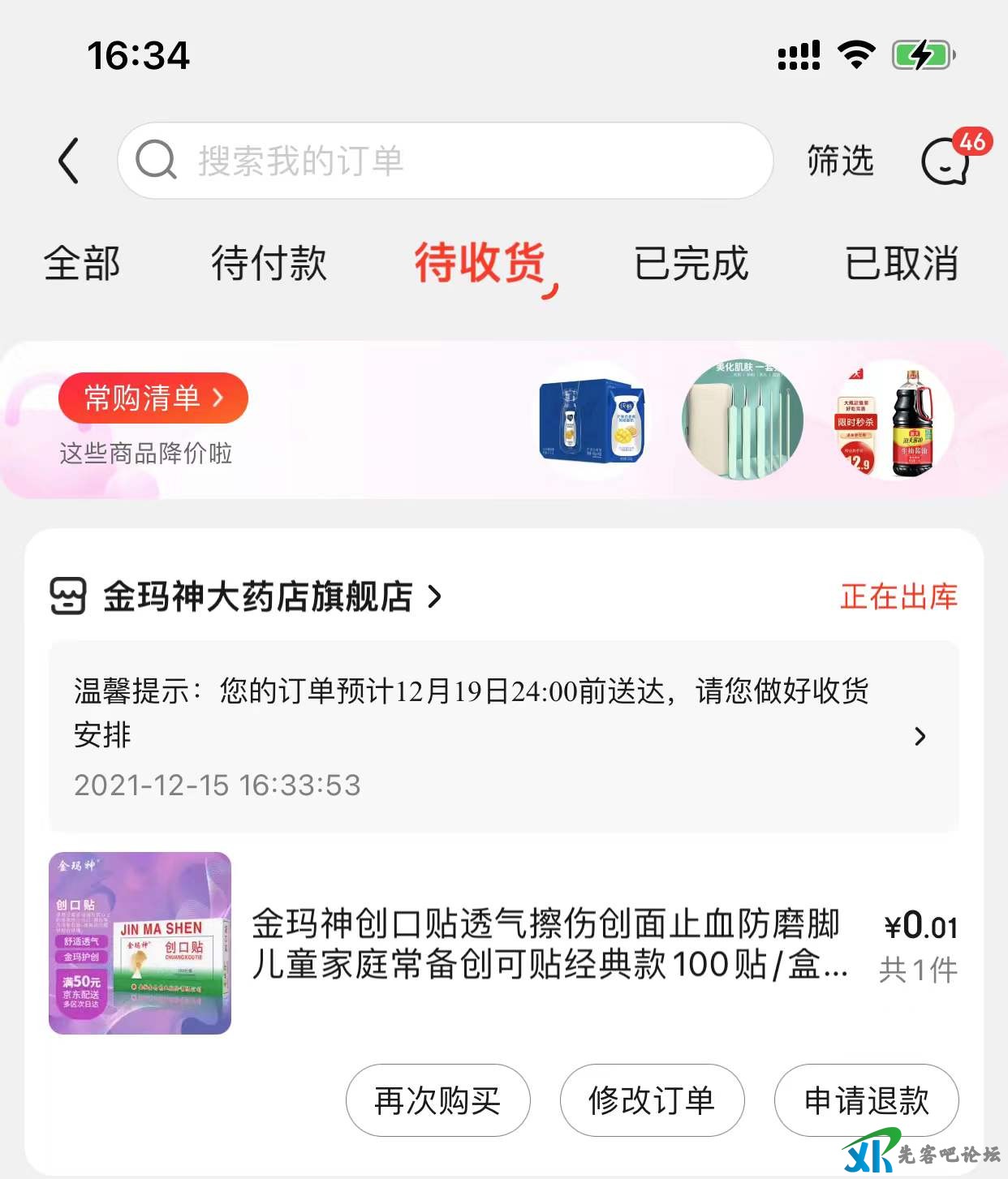This screenshot has height=1179, width=1008.
Task: Open the messages icon with badge 46
Action: click(x=947, y=161)
